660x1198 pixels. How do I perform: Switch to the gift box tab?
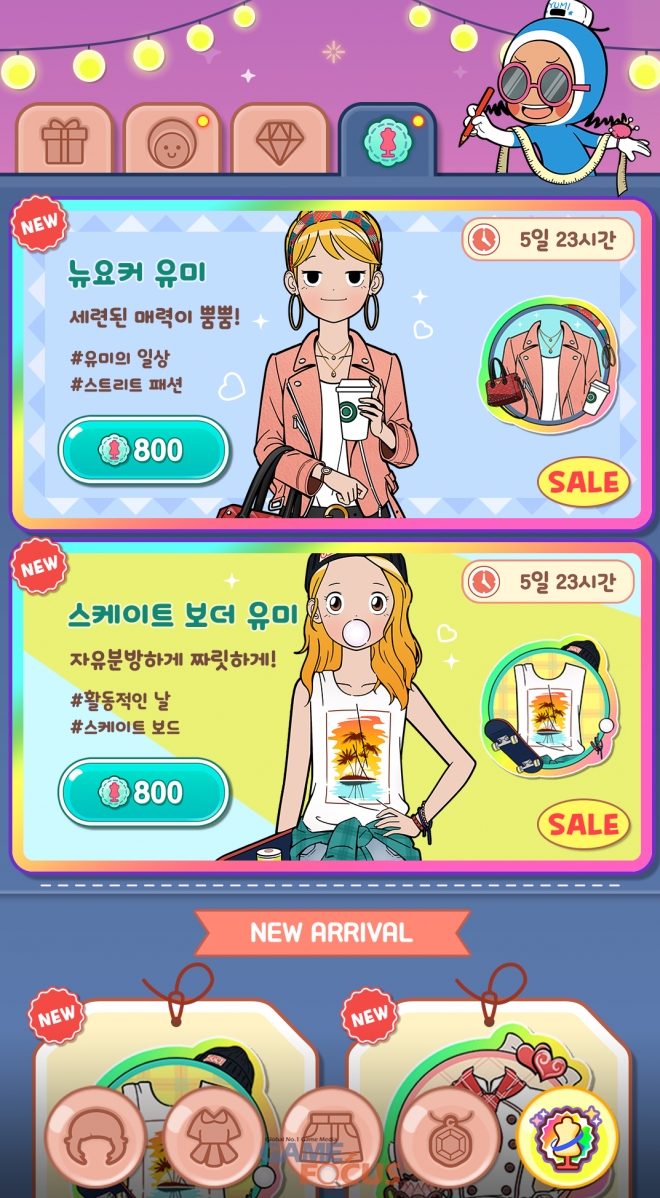[65, 142]
